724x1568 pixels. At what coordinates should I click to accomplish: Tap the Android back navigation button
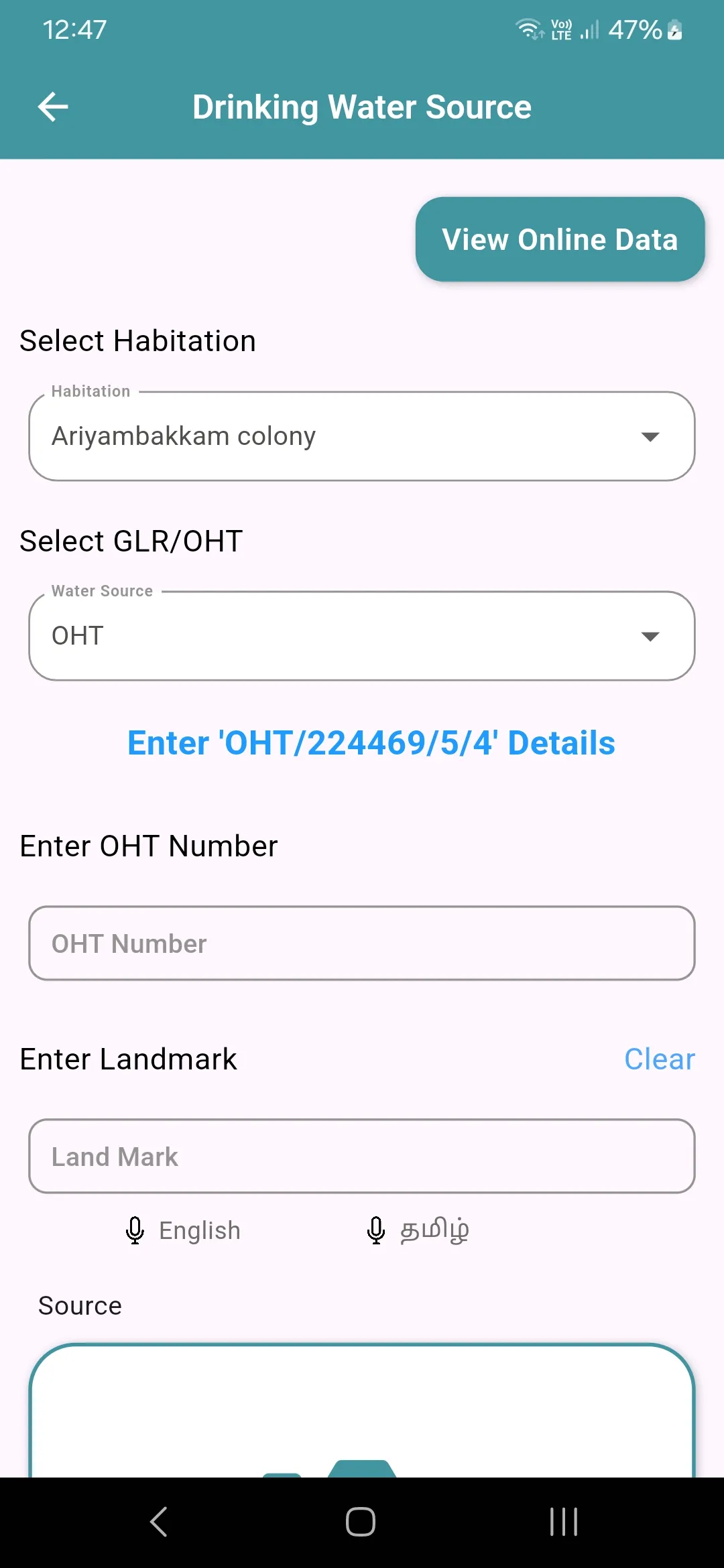coord(159,1521)
